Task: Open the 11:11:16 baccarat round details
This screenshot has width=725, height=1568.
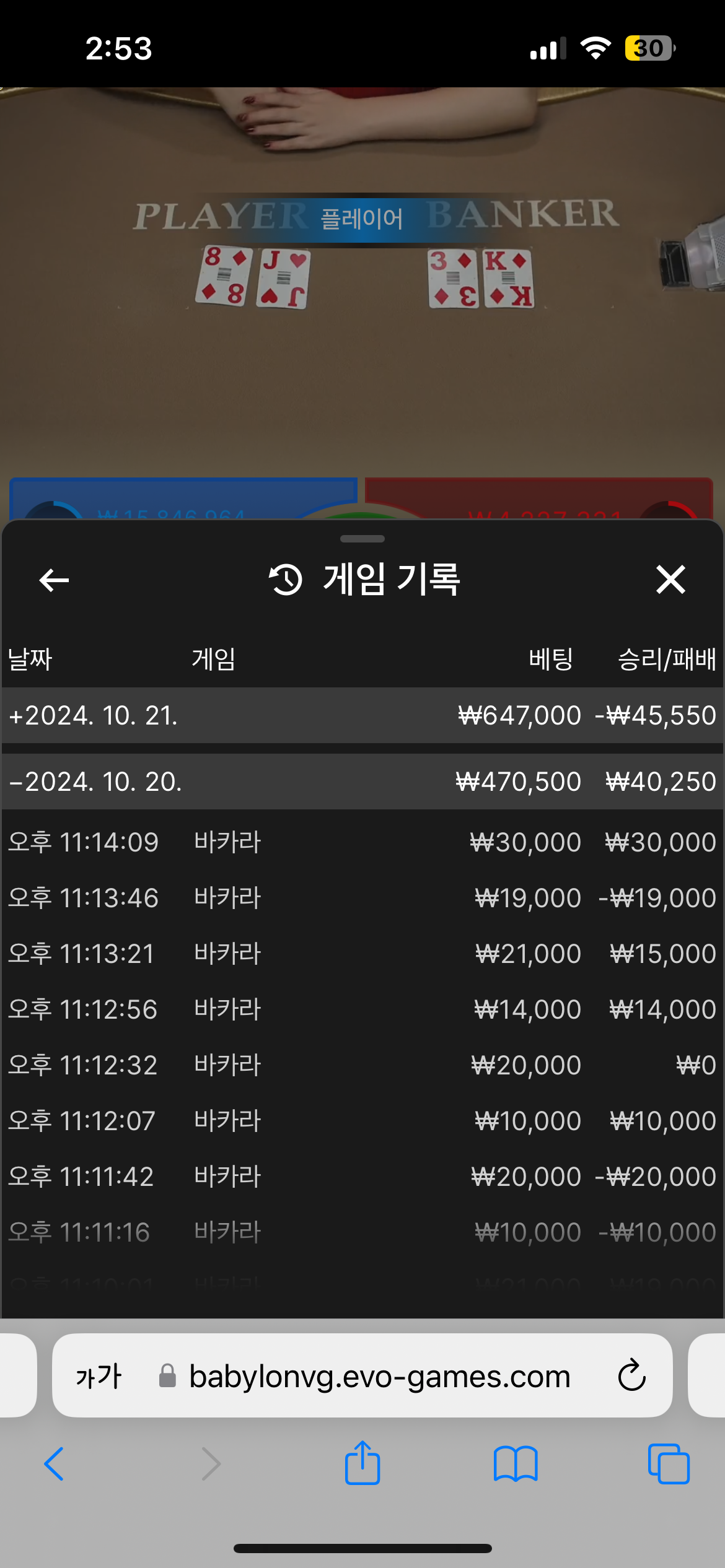Action: [x=362, y=1232]
